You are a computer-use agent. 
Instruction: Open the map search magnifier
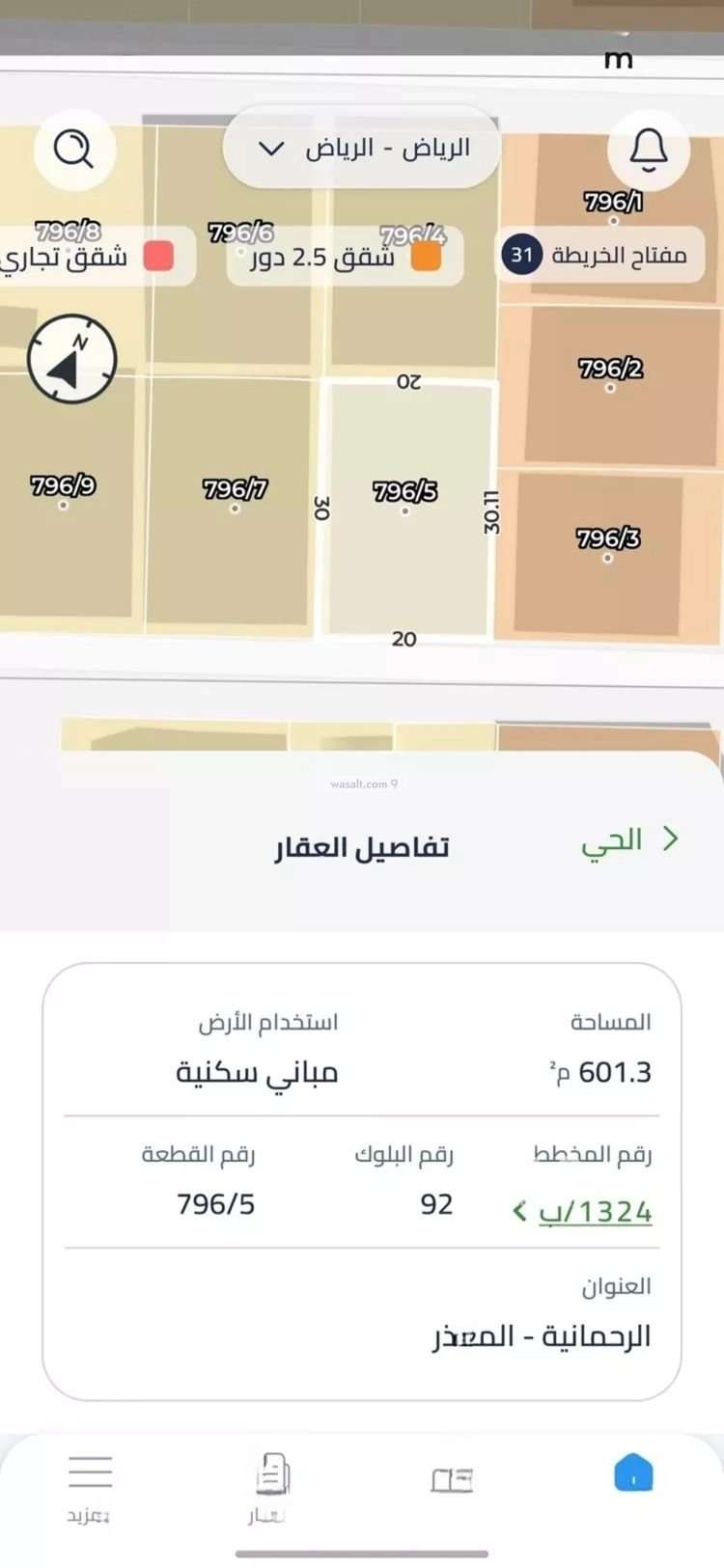point(74,150)
